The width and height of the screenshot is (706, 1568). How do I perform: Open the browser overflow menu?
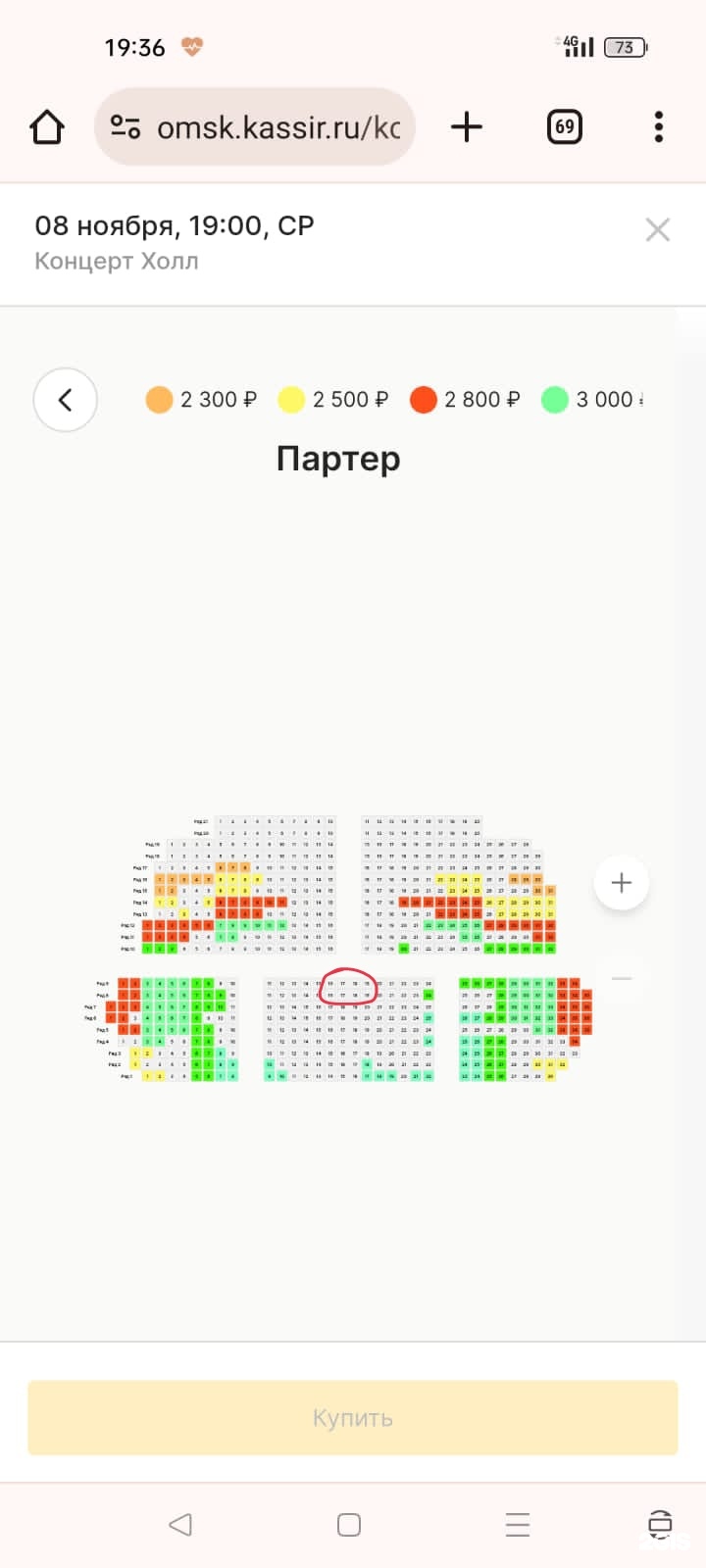coord(659,127)
